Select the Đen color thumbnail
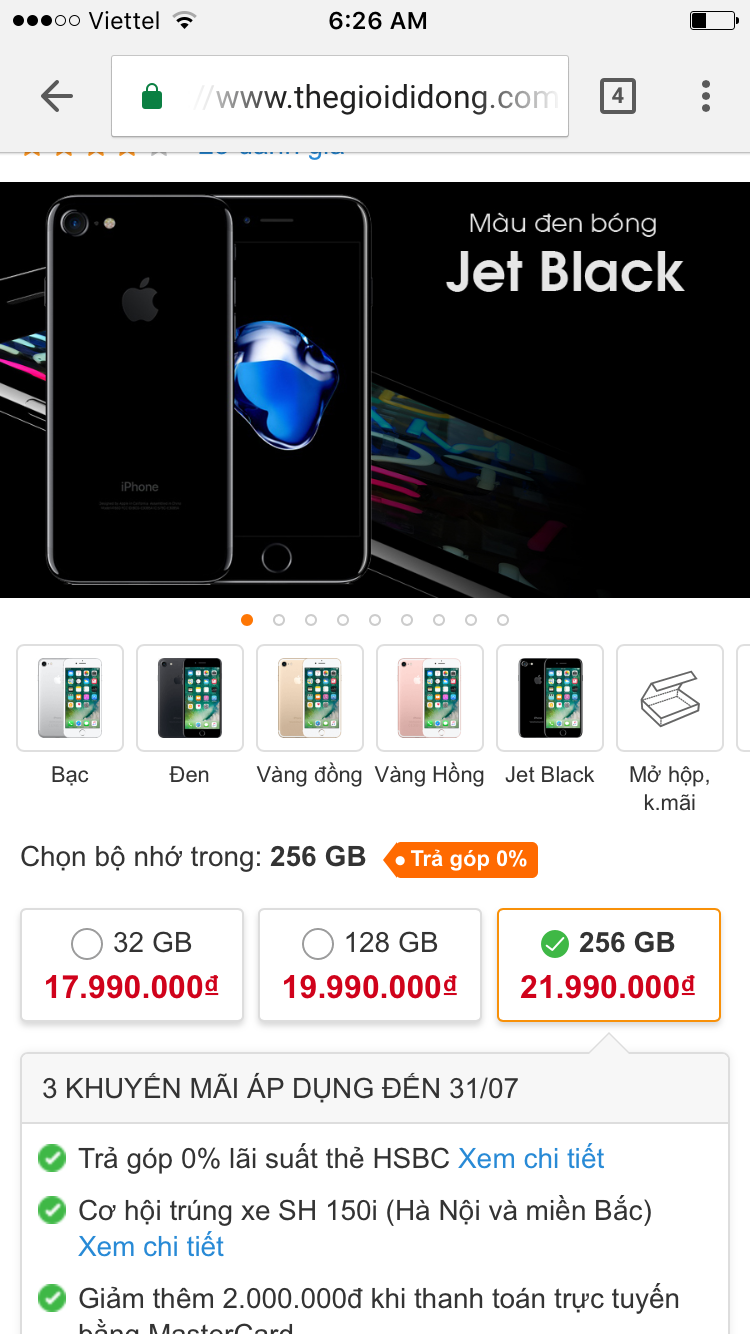This screenshot has width=750, height=1334. (x=190, y=698)
